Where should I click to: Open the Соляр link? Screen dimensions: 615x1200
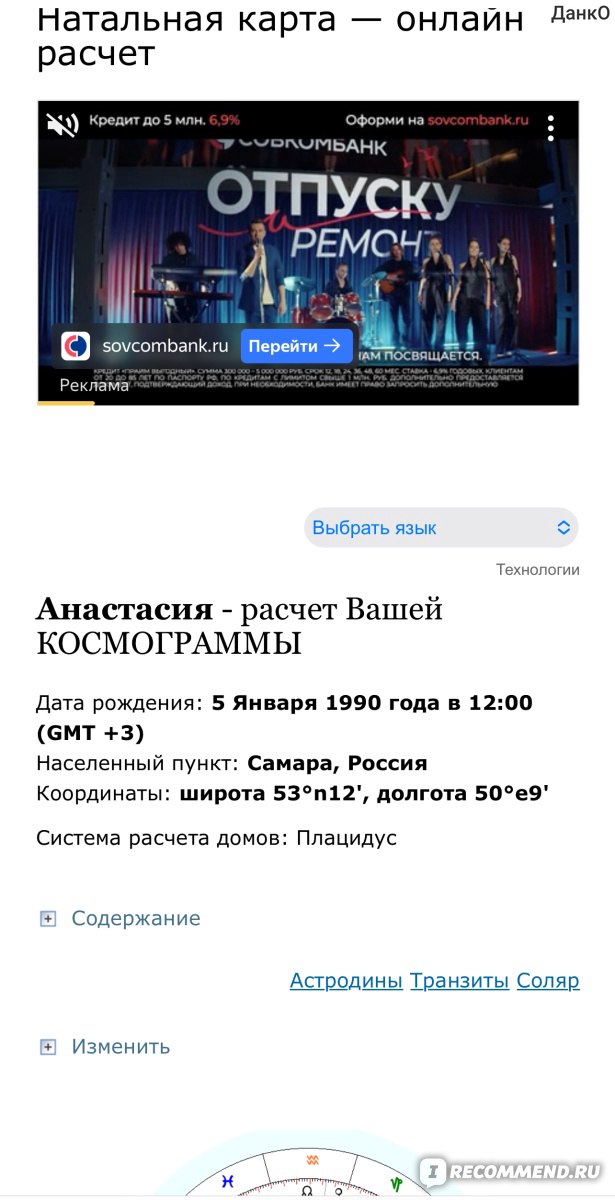pyautogui.click(x=548, y=981)
